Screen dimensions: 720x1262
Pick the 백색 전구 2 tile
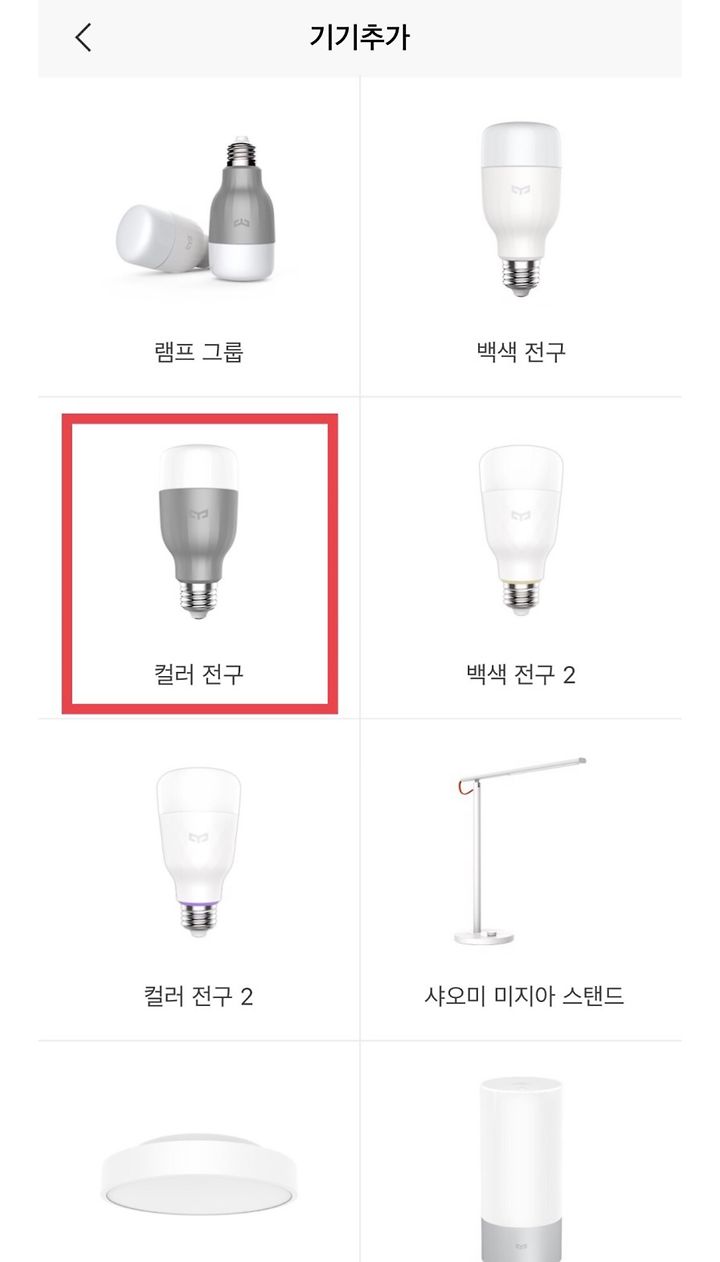pyautogui.click(x=521, y=558)
